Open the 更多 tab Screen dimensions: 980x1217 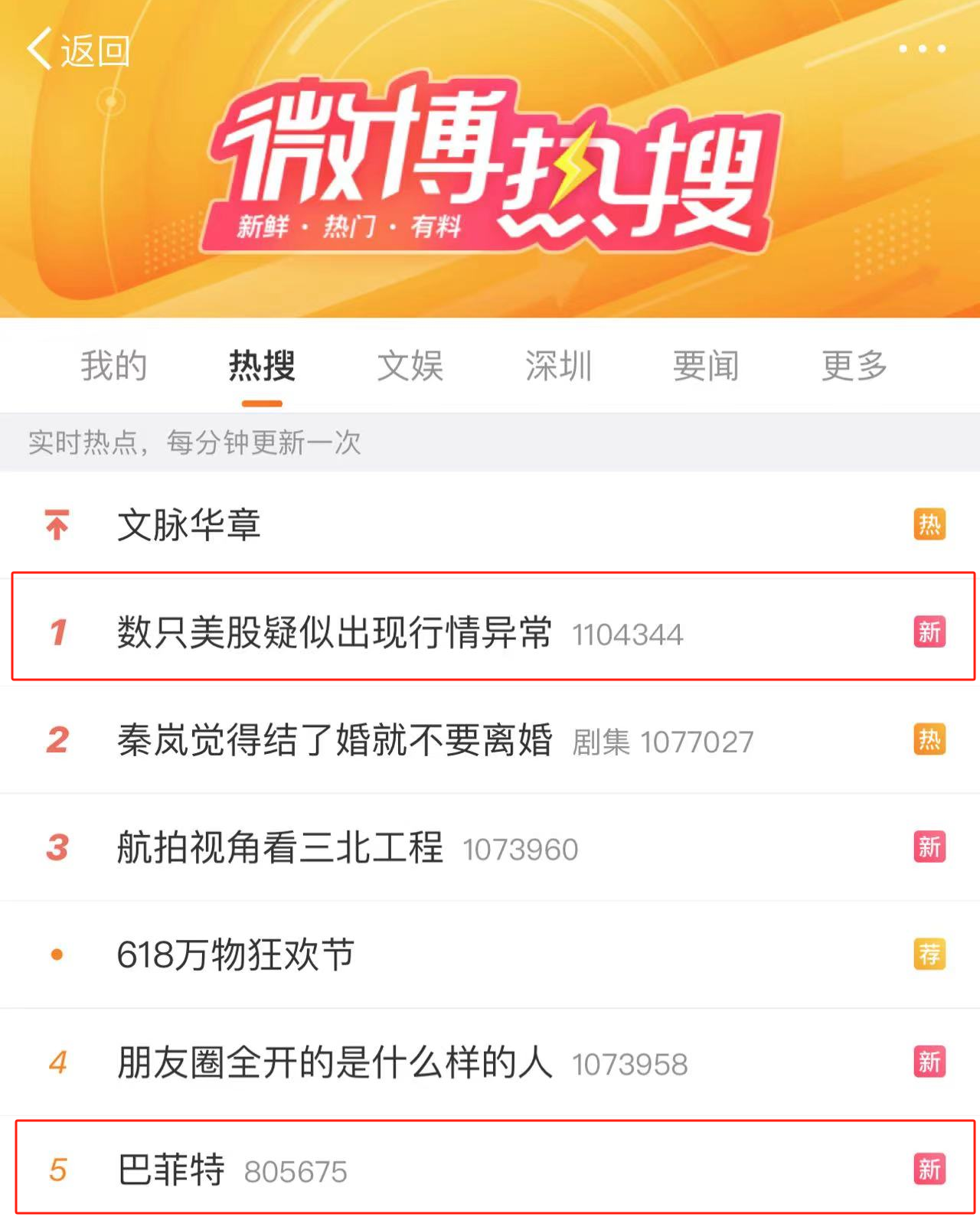click(854, 366)
